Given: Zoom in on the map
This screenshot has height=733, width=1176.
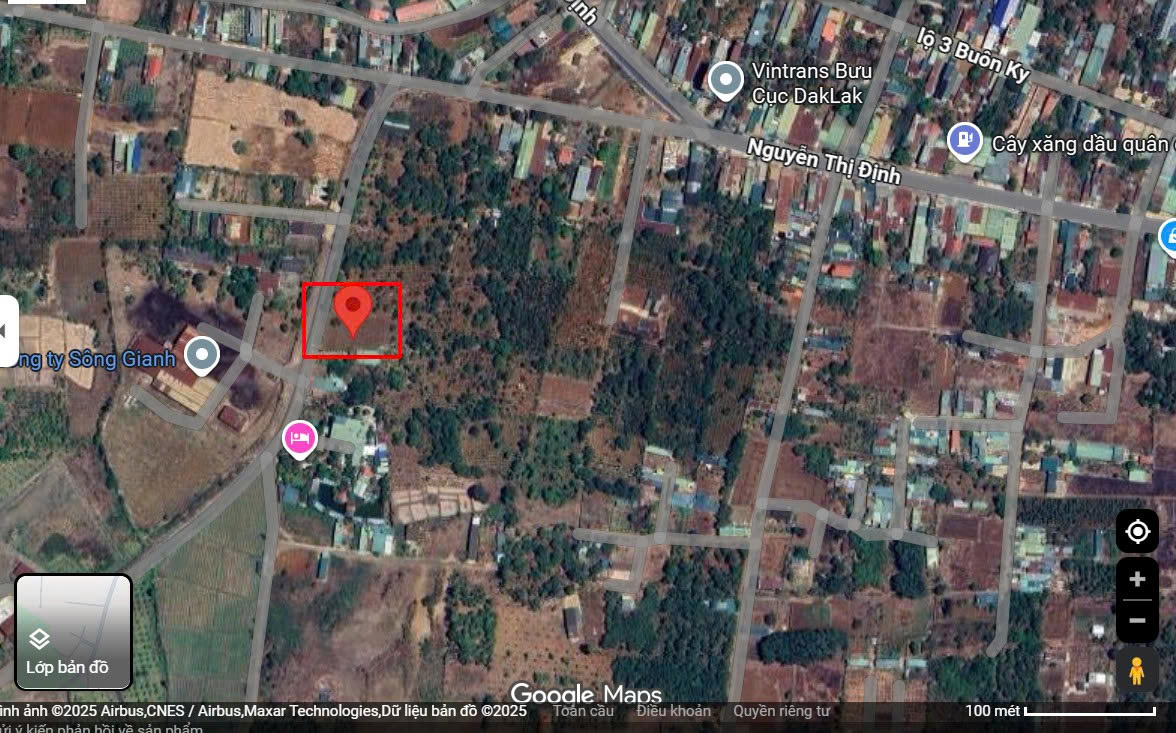Looking at the screenshot, I should (x=1137, y=579).
